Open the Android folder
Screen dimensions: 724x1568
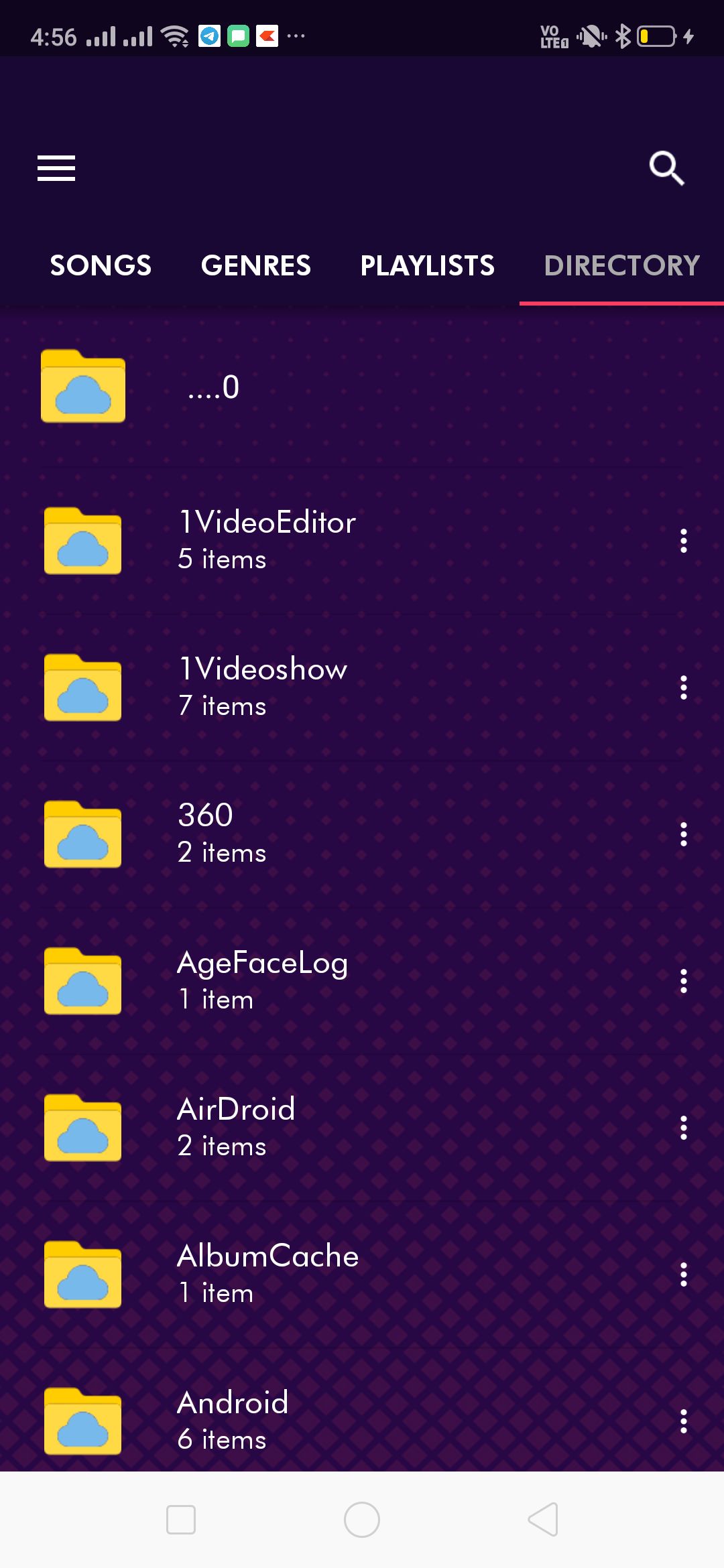233,1421
